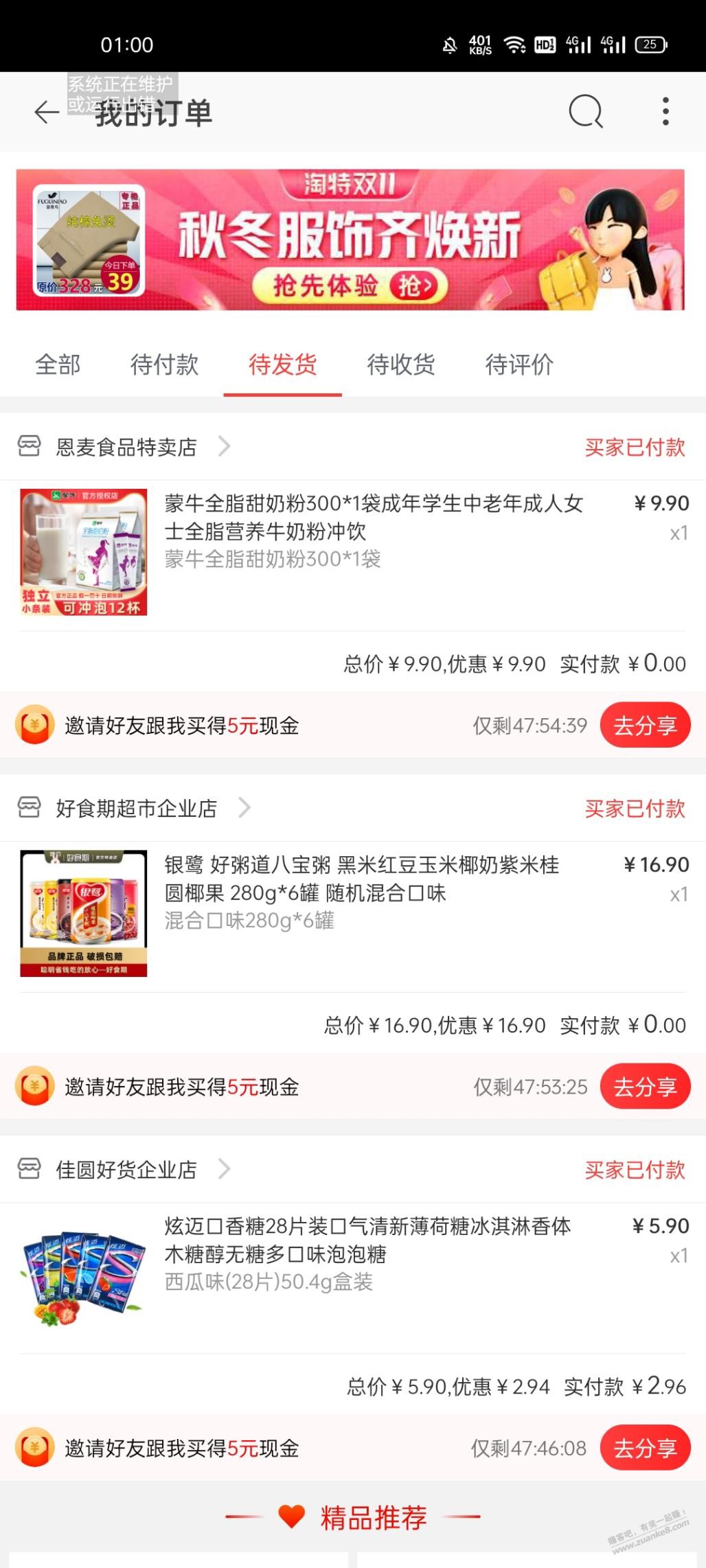Open the three-dot overflow menu
This screenshot has width=706, height=1568.
pyautogui.click(x=665, y=112)
